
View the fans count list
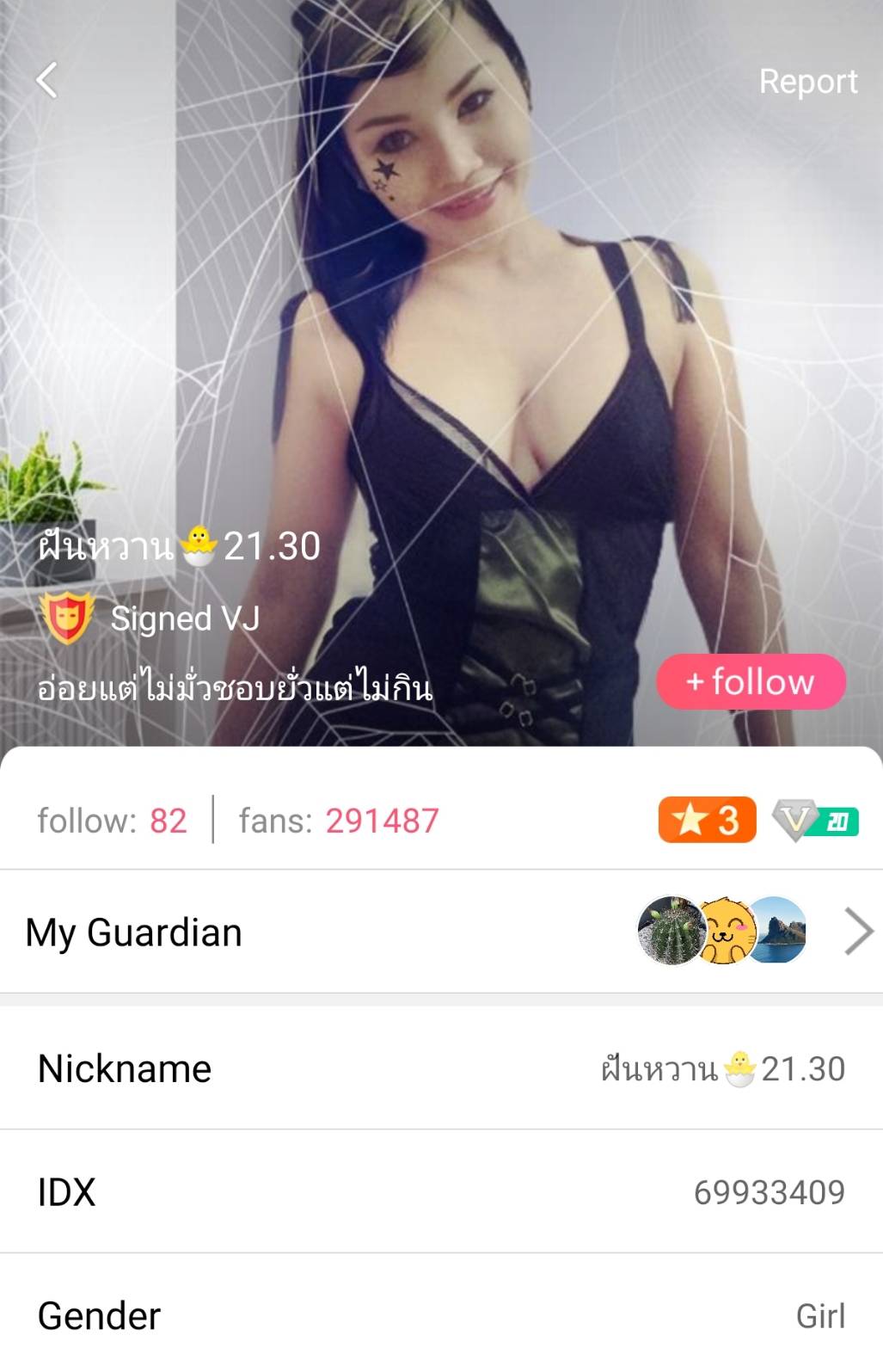339,821
